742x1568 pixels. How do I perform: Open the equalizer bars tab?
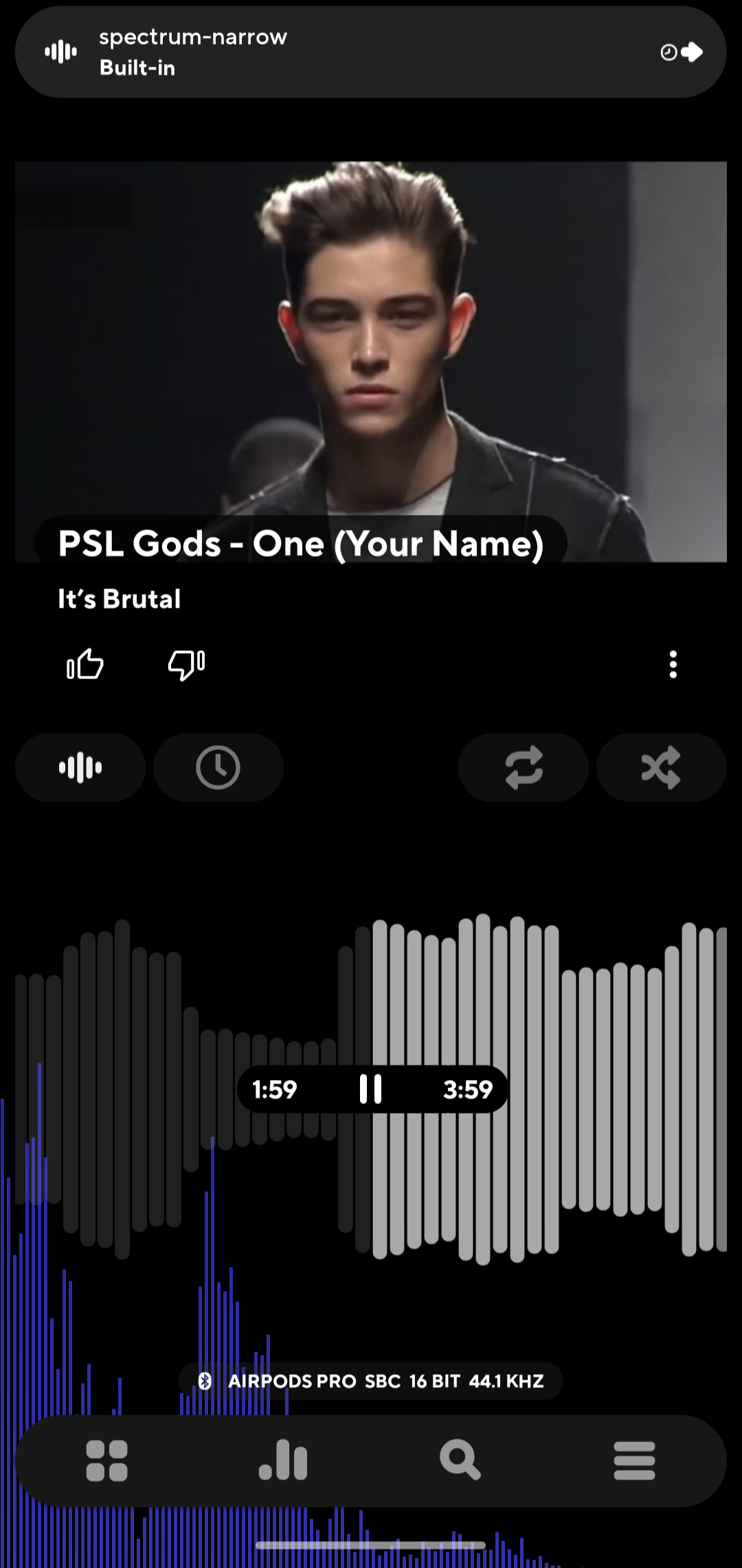click(283, 1461)
